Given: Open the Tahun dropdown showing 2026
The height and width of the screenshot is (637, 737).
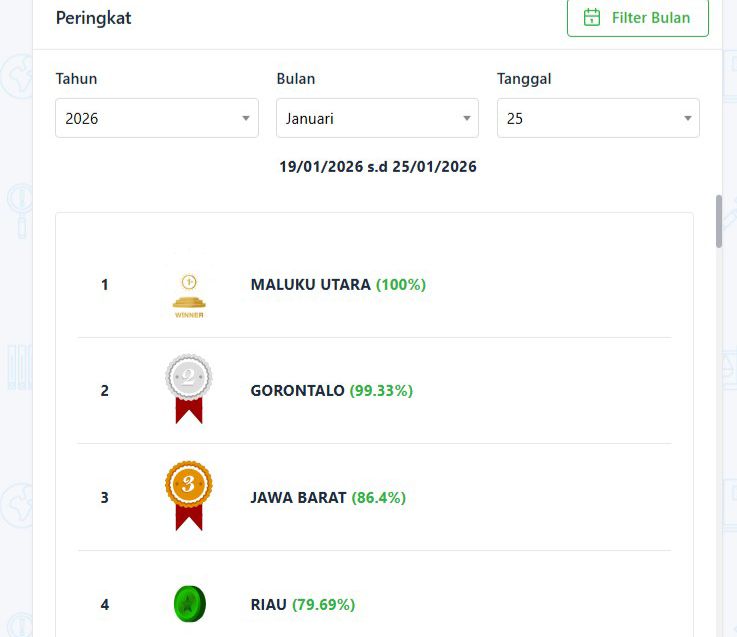Looking at the screenshot, I should click(157, 118).
